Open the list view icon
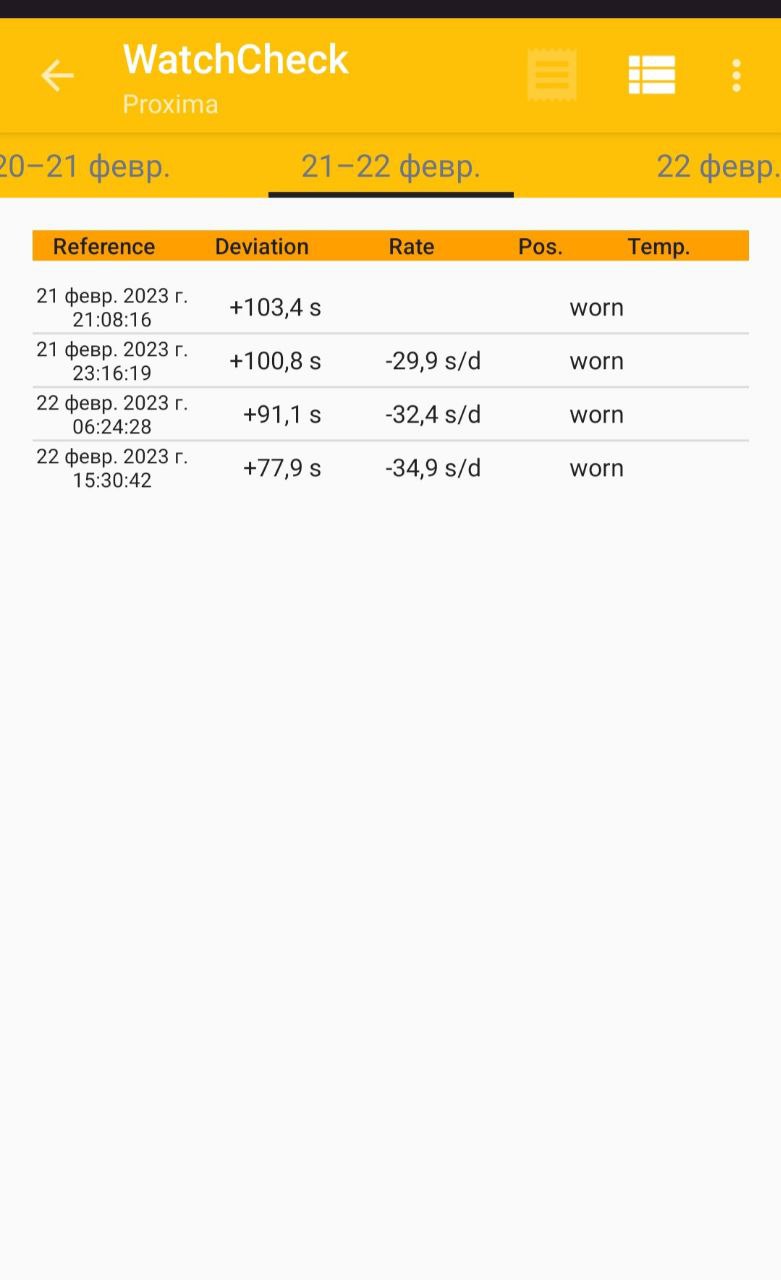781x1280 pixels. [651, 76]
